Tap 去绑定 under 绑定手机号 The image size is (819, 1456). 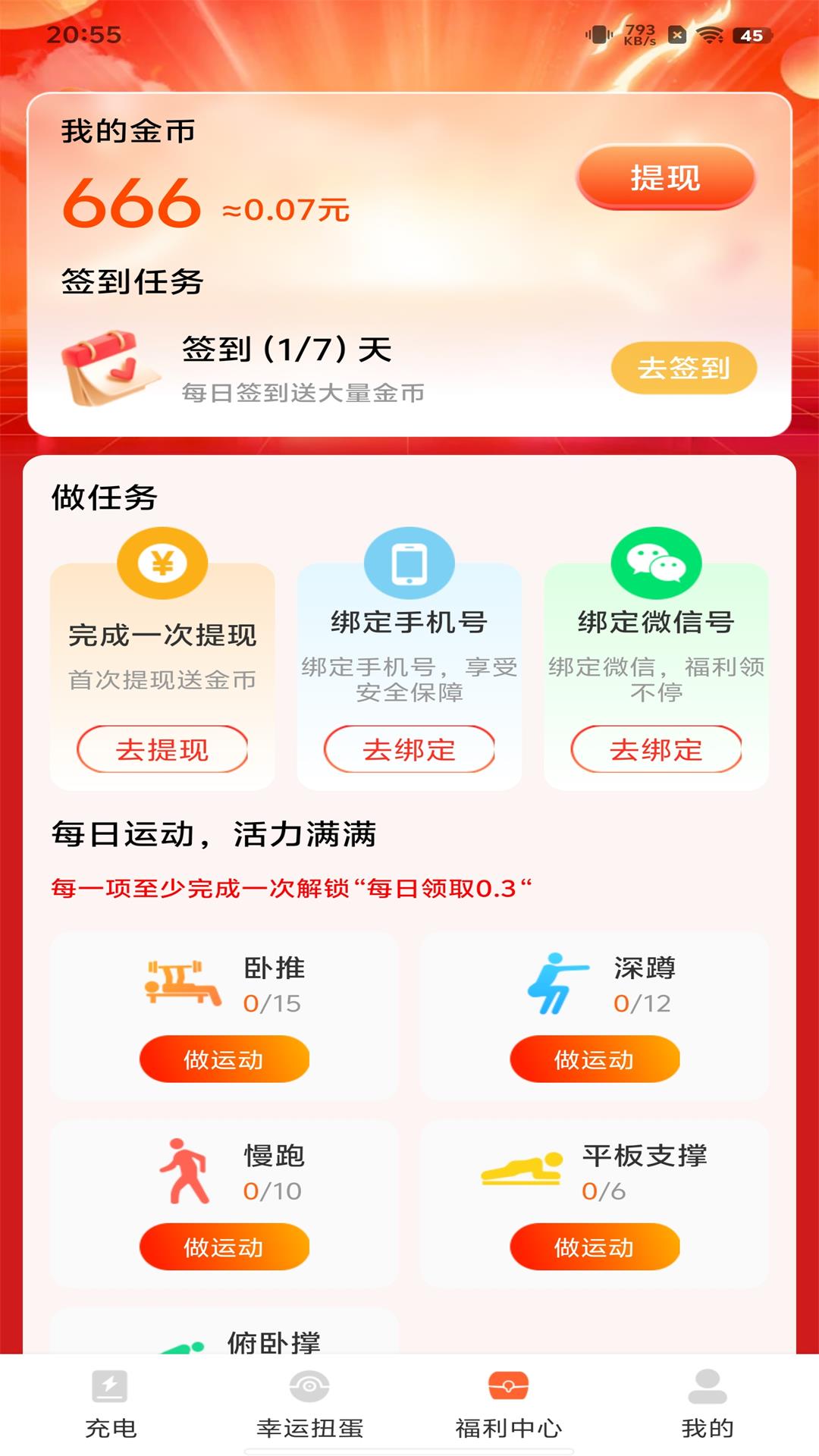[x=409, y=749]
